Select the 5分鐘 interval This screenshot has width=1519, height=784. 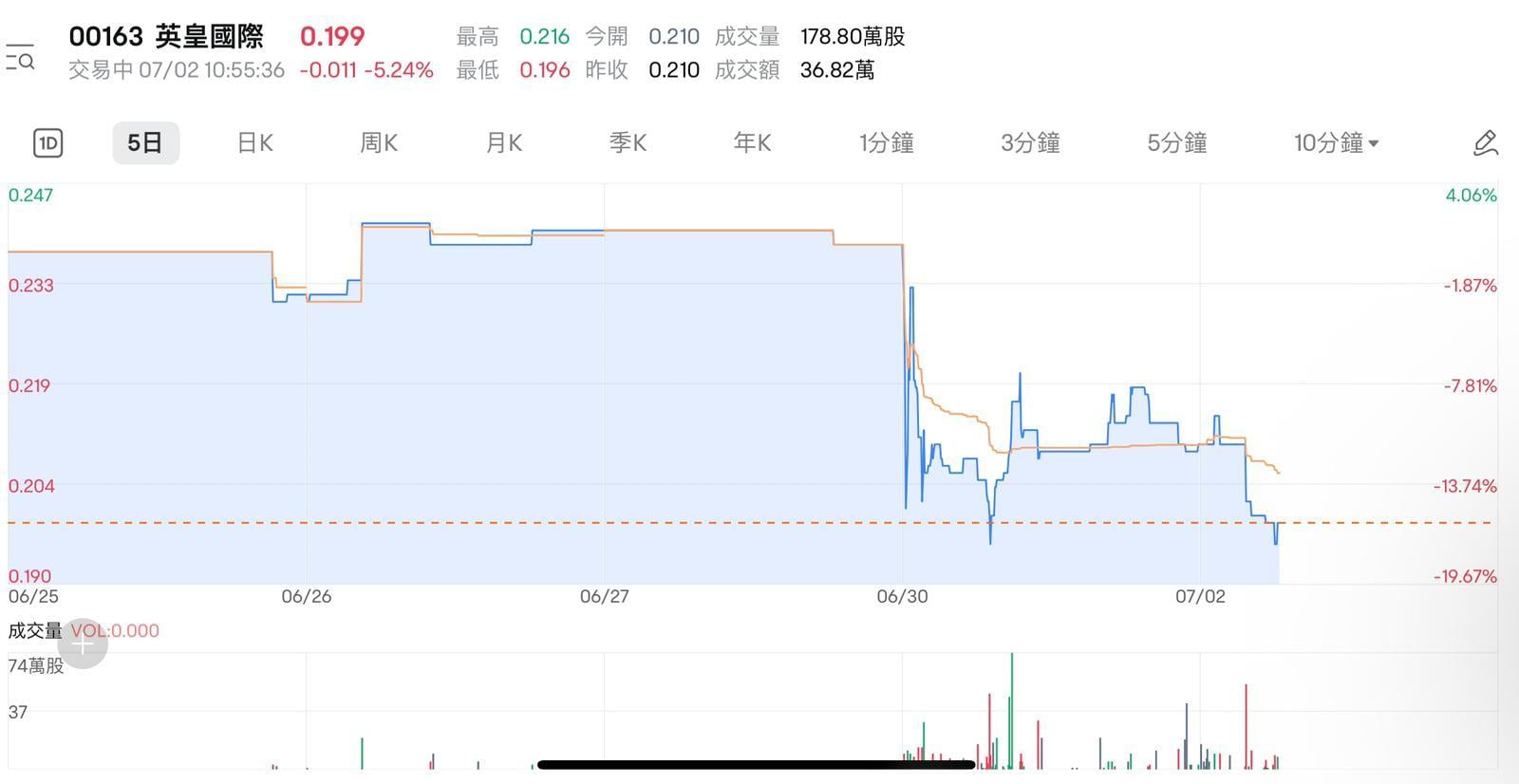coord(1176,143)
